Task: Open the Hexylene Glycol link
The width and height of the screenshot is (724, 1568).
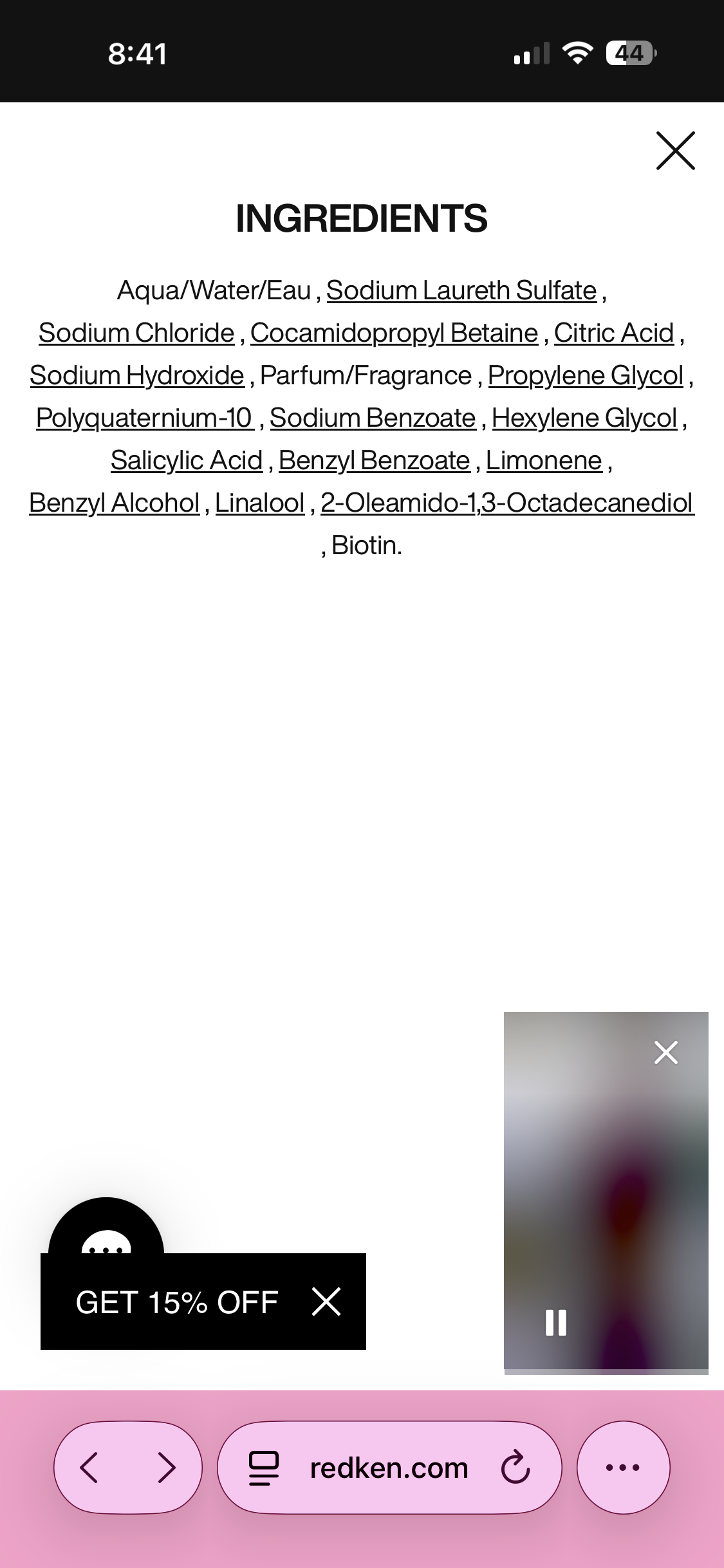Action: (x=584, y=418)
